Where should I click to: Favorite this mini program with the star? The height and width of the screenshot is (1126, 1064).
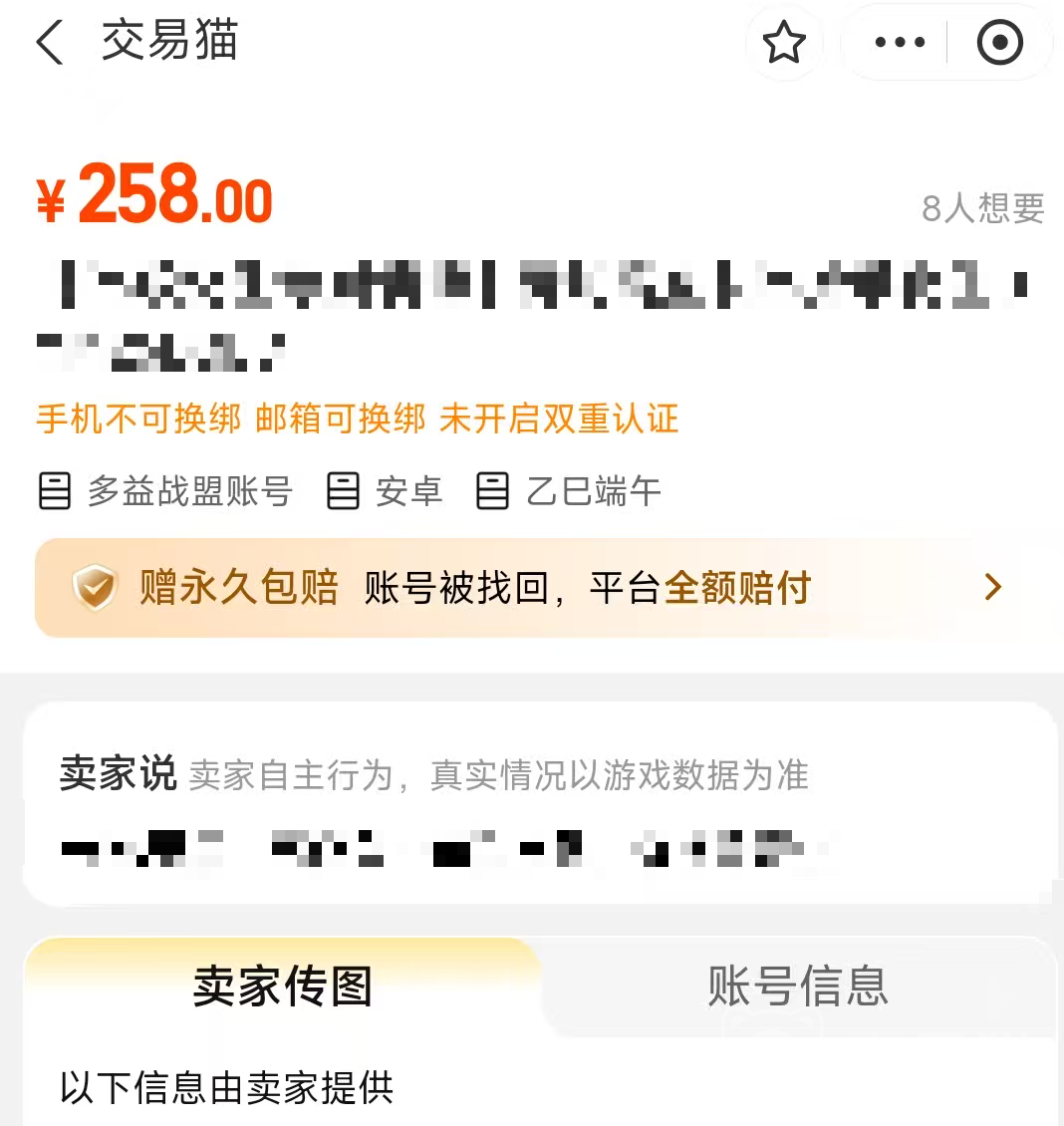784,44
